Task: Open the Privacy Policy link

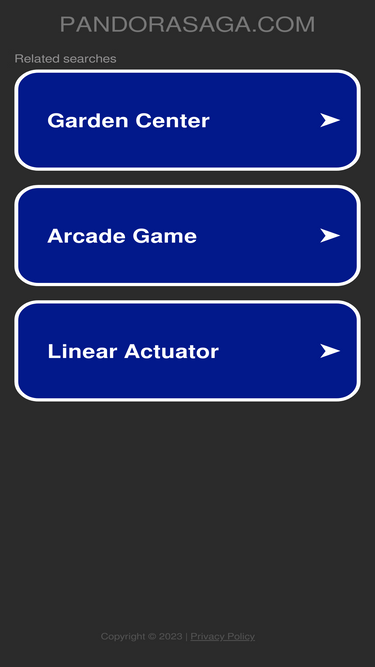Action: coord(222,636)
